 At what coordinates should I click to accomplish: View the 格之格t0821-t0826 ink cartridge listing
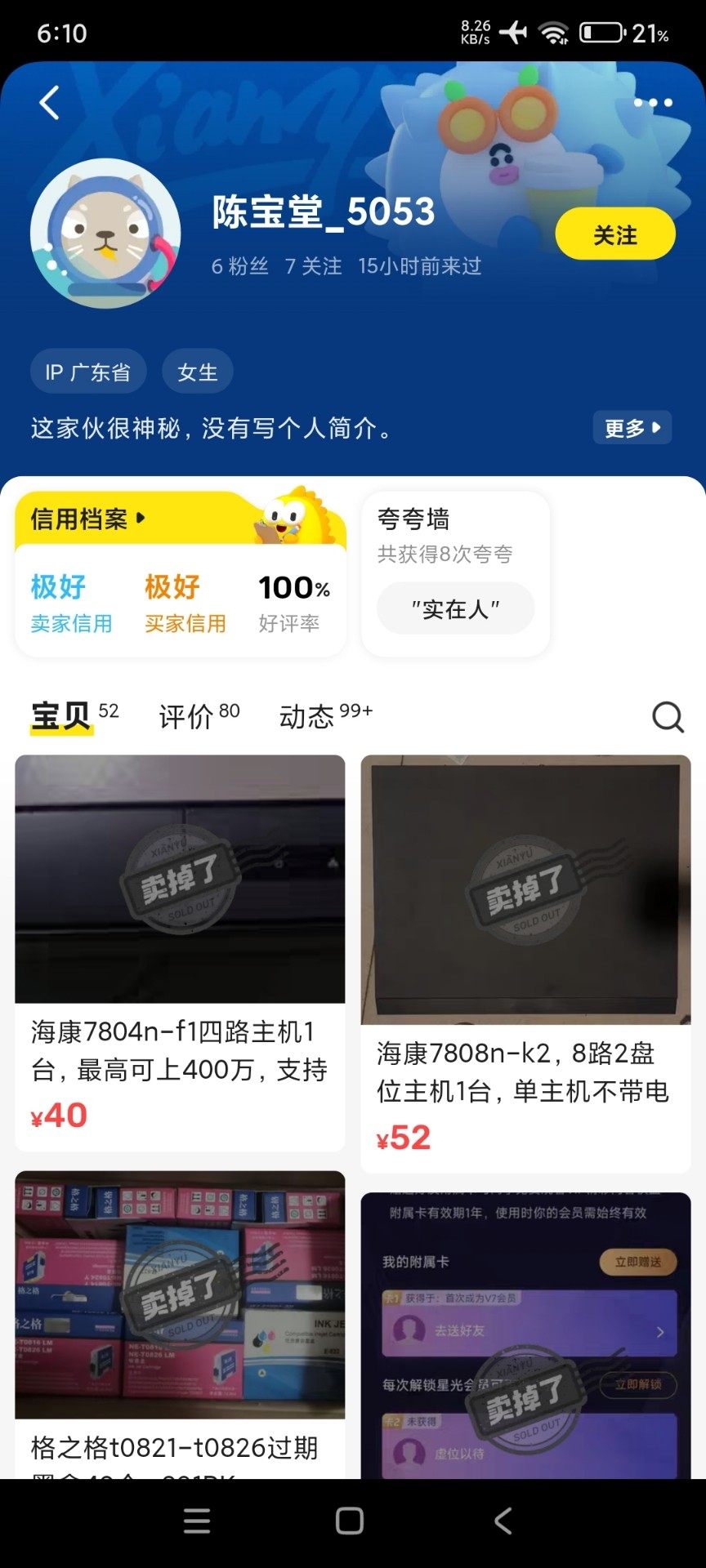180,1323
